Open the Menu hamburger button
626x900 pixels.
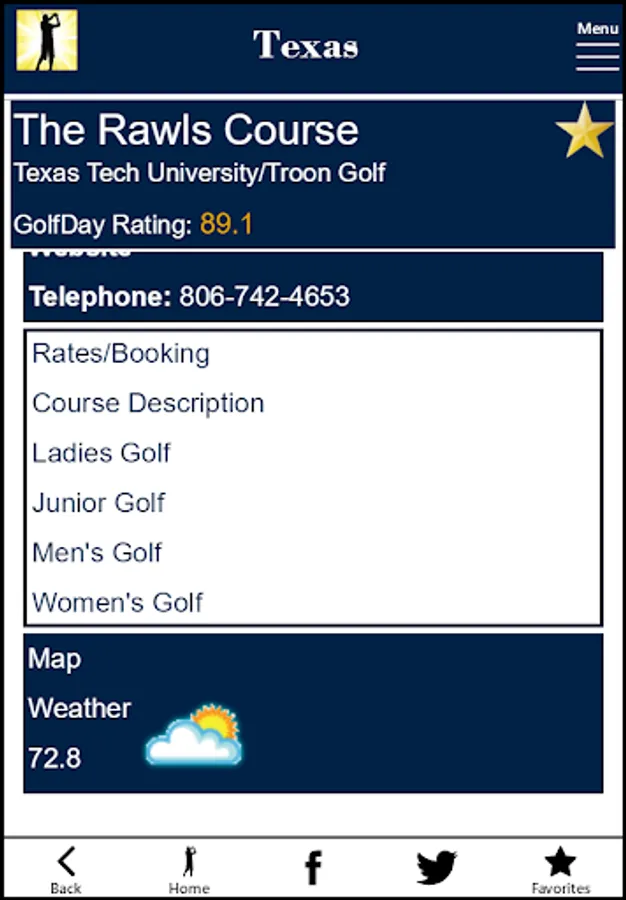[597, 48]
